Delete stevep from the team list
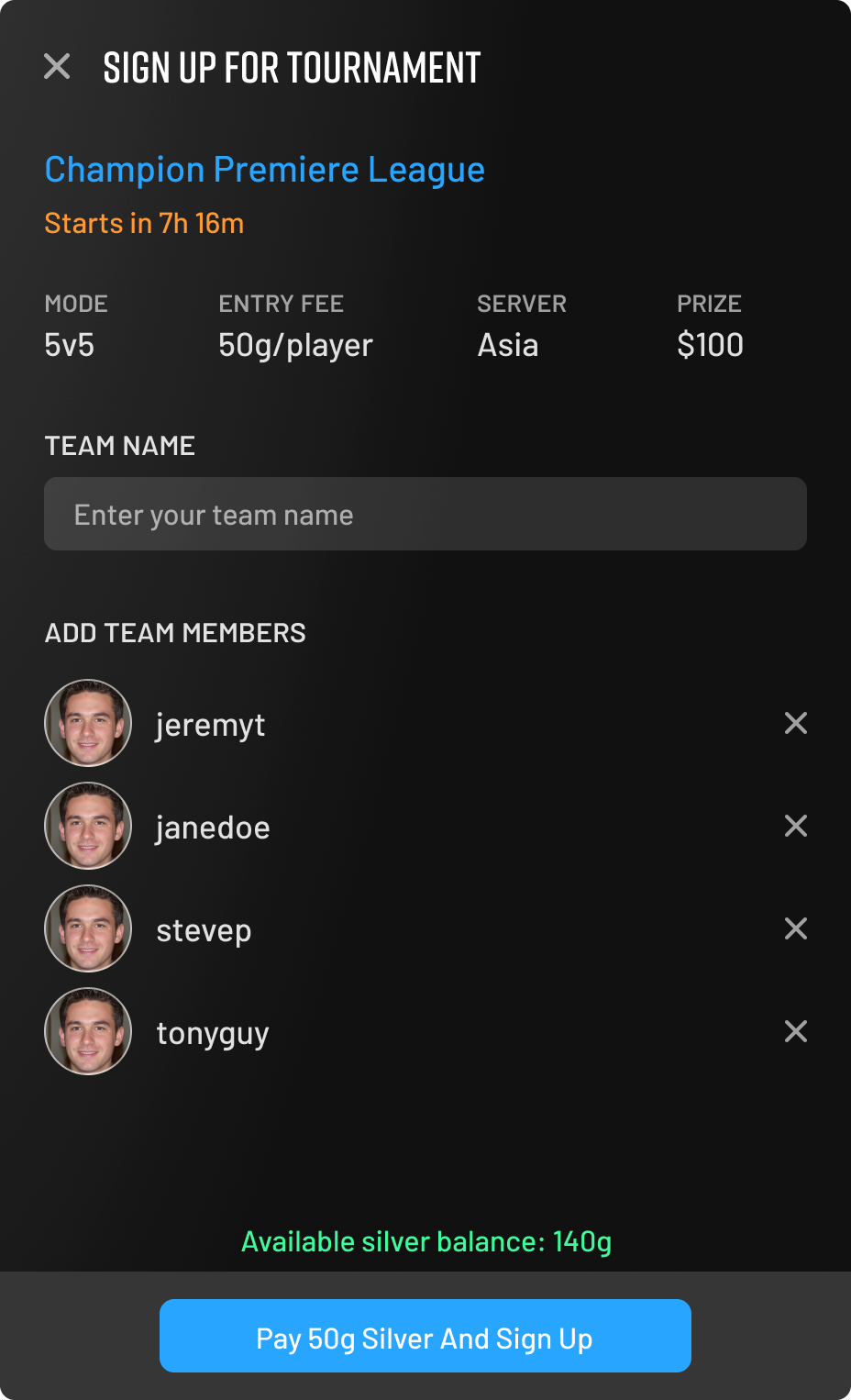 click(x=796, y=928)
